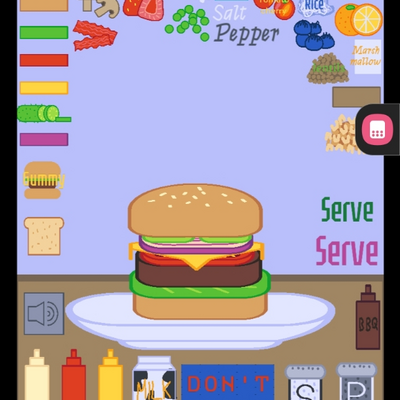Add bacon strips to the burger
This screenshot has height=400, width=400.
tap(95, 35)
